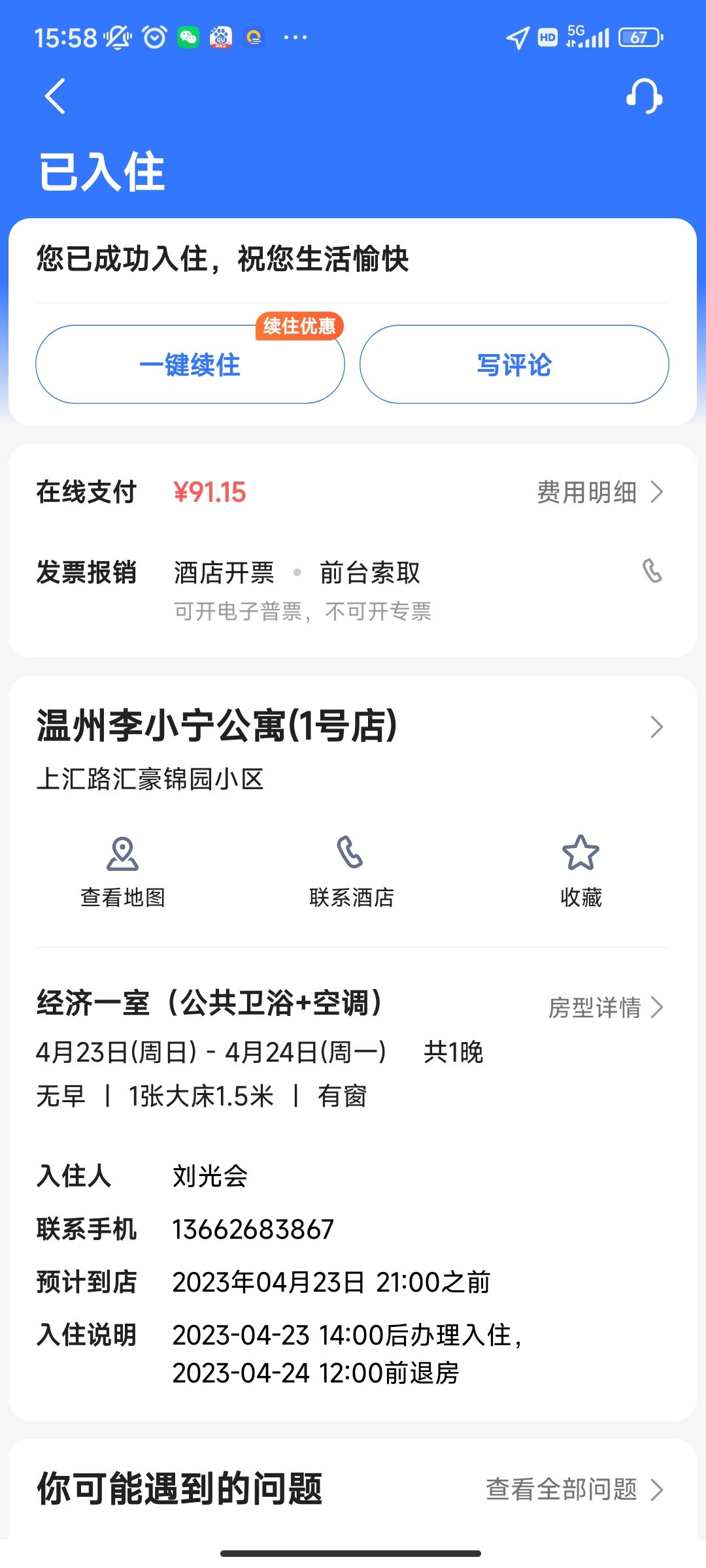Write a review with 写评论
This screenshot has height=1568, width=706.
coord(514,365)
